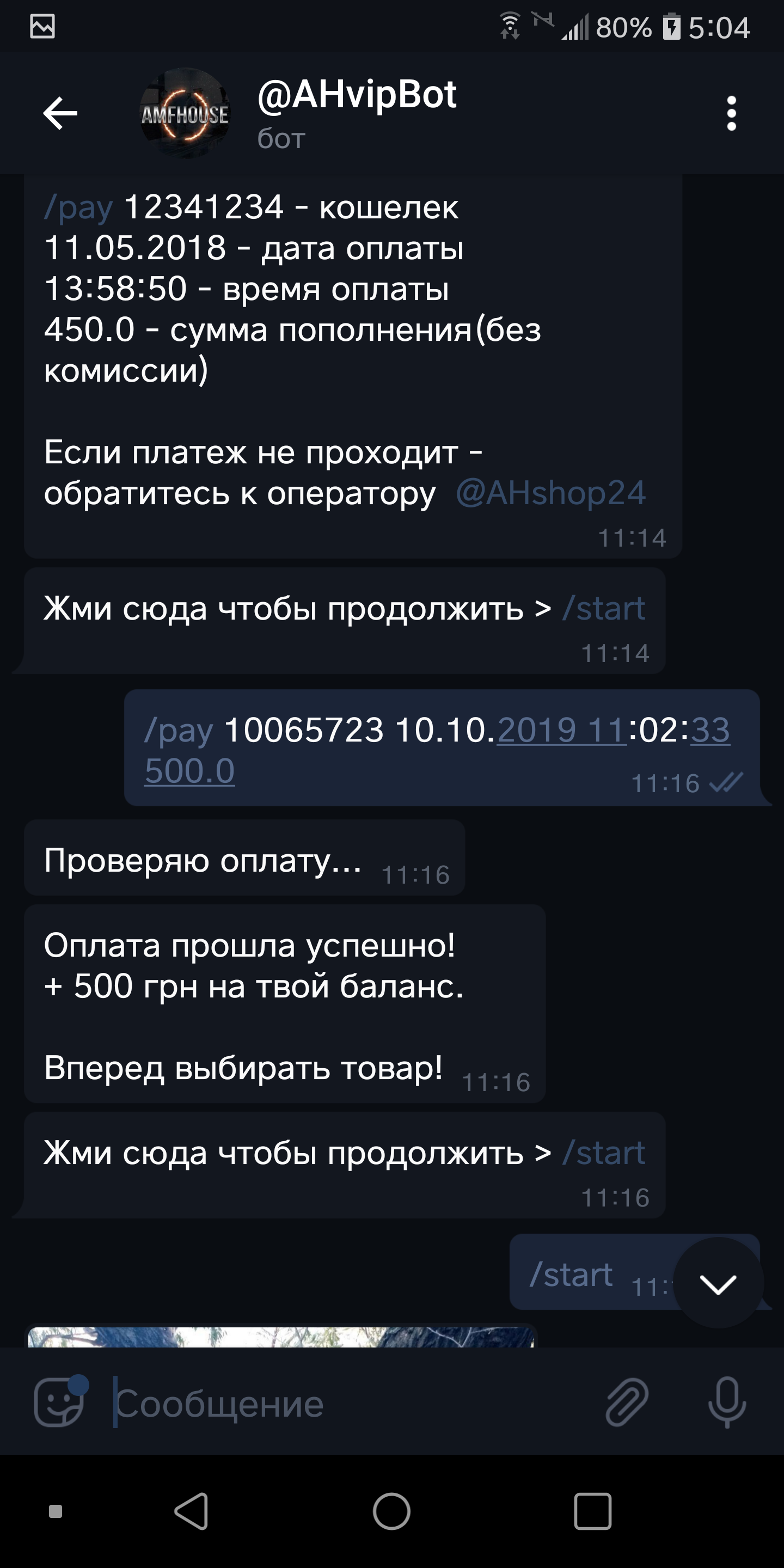Record a voice message with the microphone
Viewport: 784px width, 1568px height.
(727, 1402)
